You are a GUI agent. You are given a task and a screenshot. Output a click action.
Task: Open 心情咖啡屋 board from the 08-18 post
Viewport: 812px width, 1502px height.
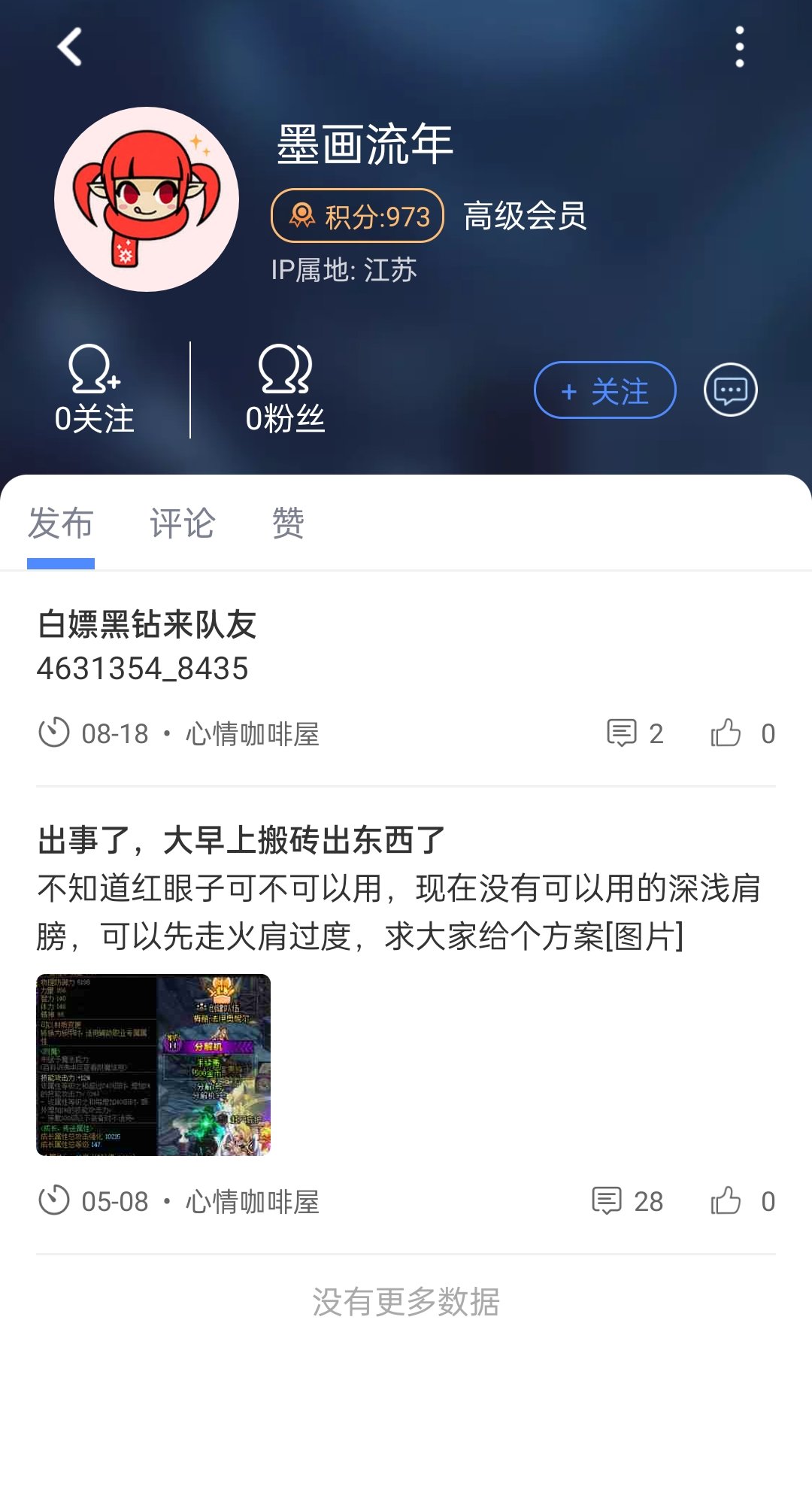click(x=253, y=734)
